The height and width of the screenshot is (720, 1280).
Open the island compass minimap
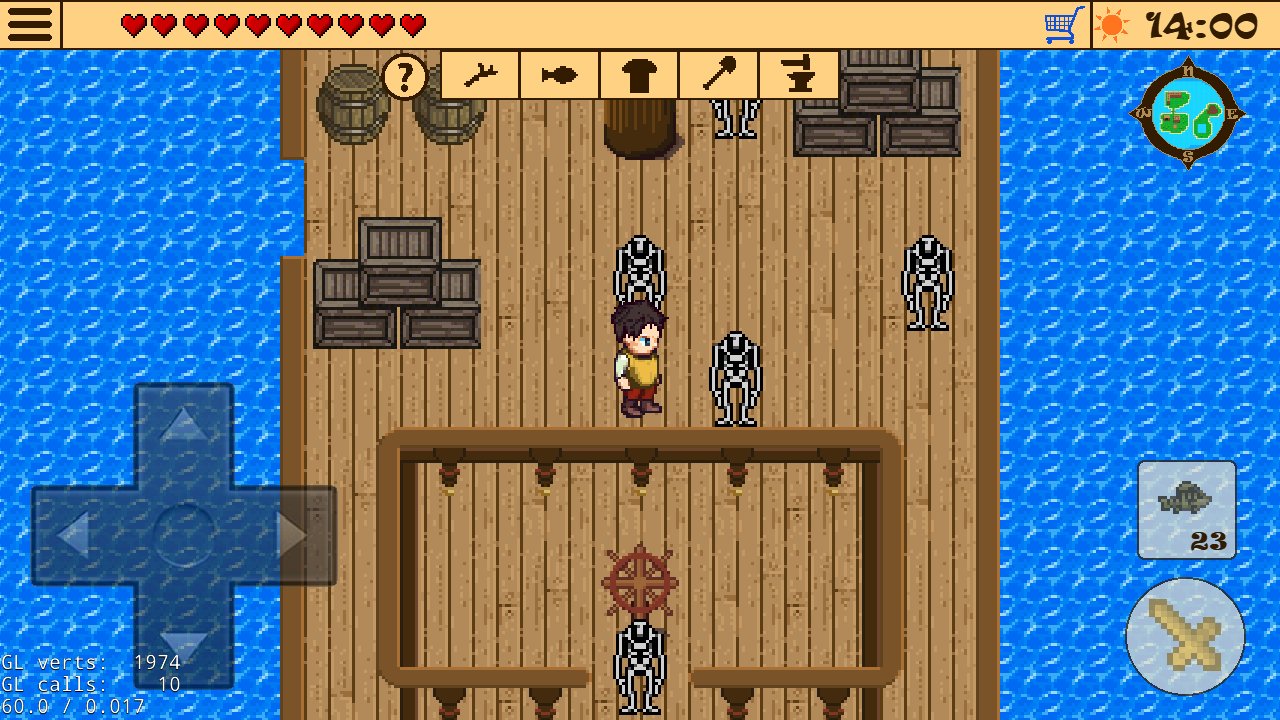click(1188, 112)
